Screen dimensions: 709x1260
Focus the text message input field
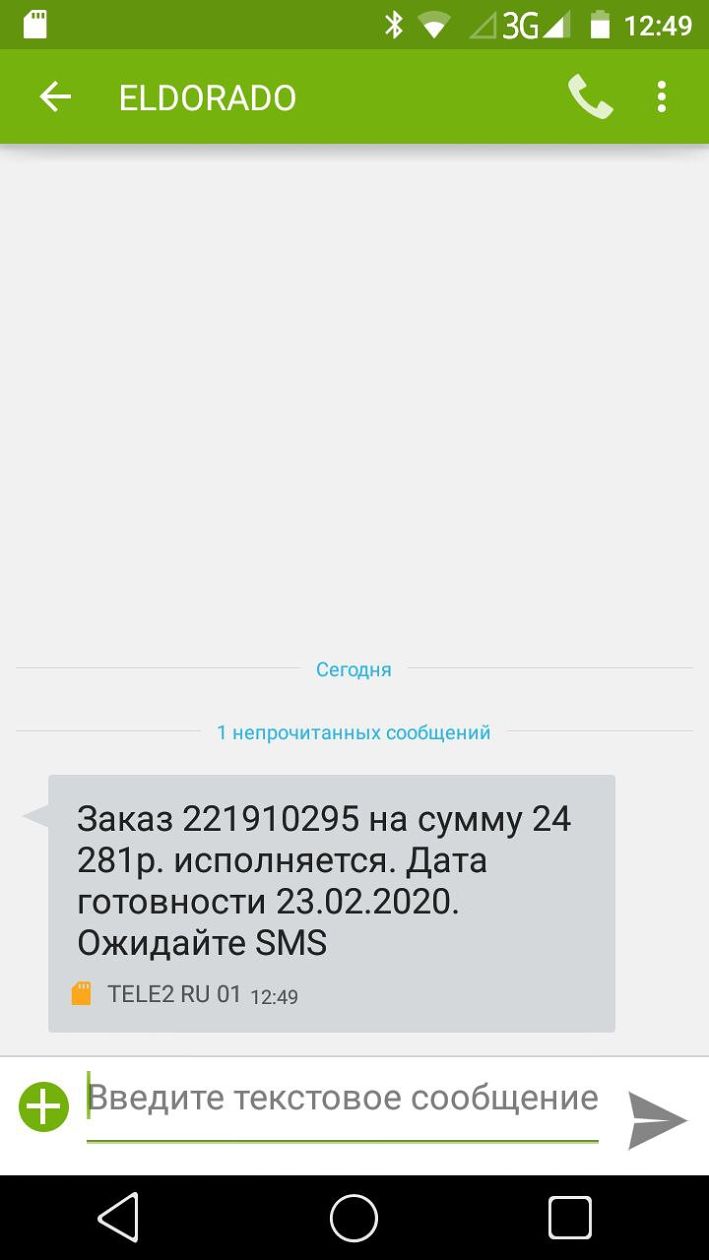pos(342,1100)
